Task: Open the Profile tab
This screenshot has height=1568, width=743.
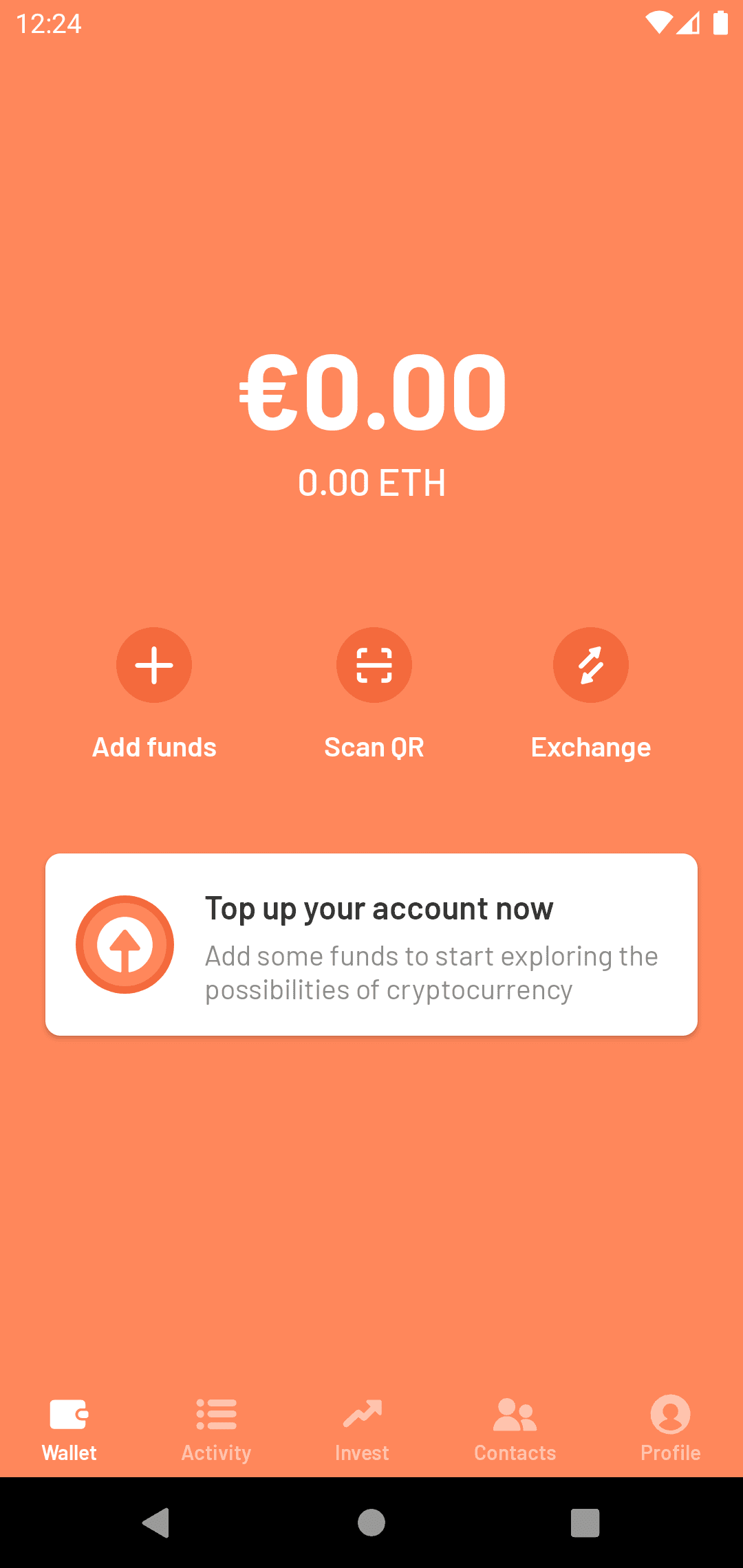Action: (x=670, y=1428)
